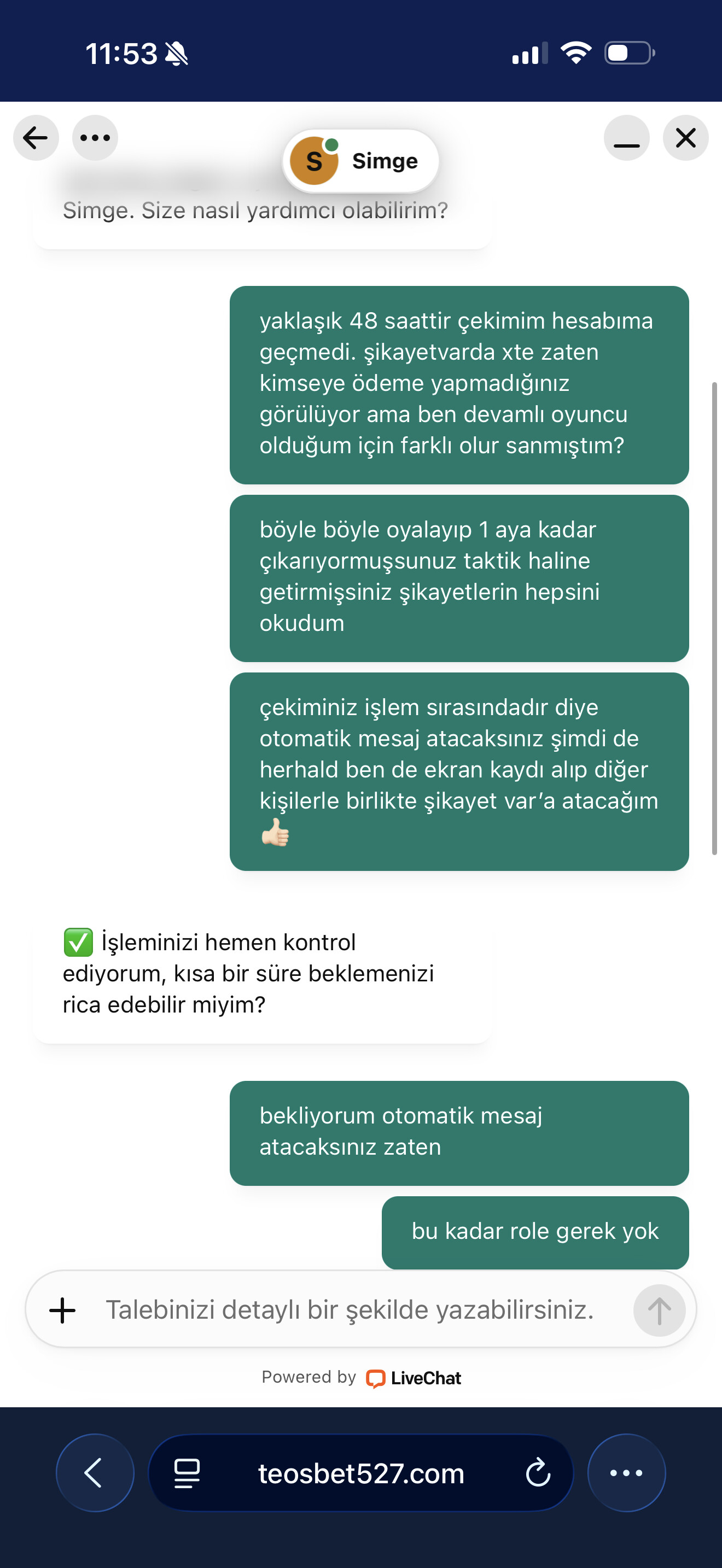Add an attachment with the plus icon

(62, 1310)
